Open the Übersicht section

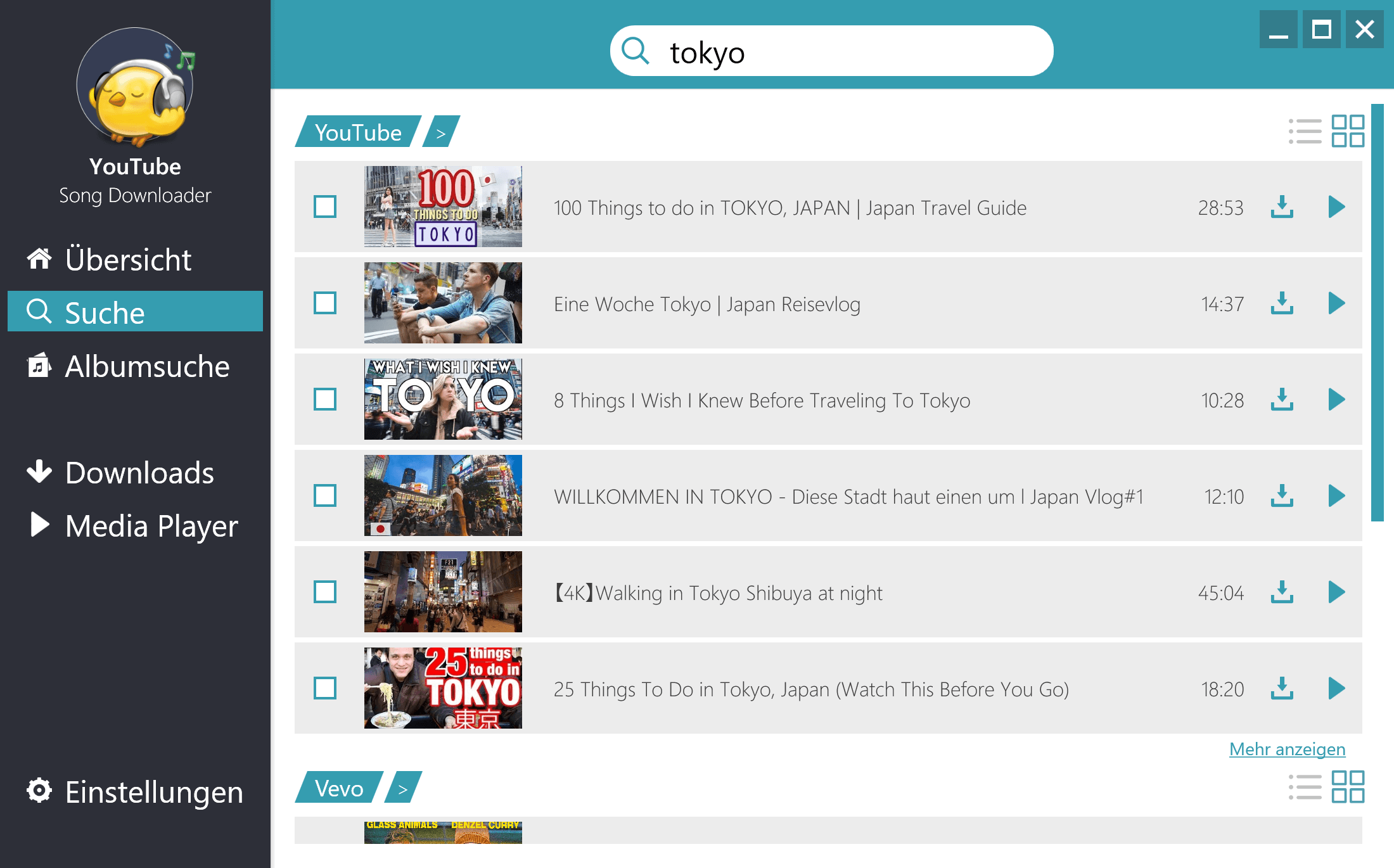[127, 260]
